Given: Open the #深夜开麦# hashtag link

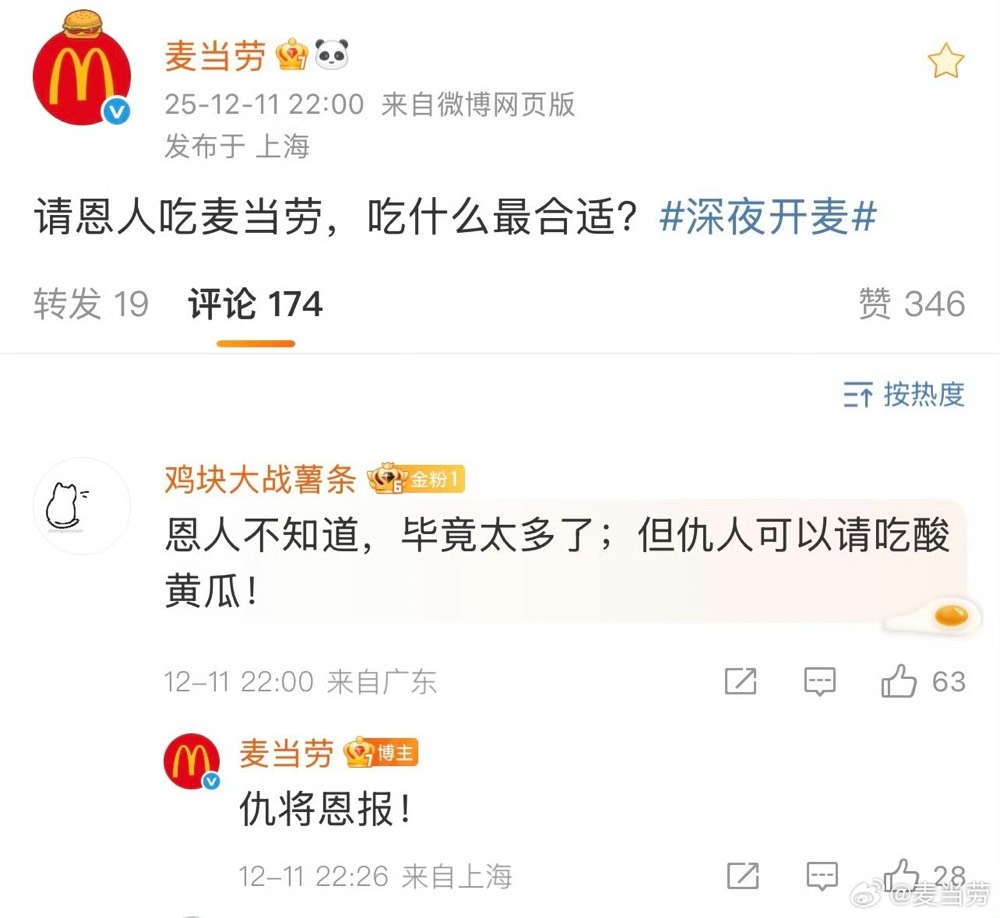Looking at the screenshot, I should click(768, 217).
